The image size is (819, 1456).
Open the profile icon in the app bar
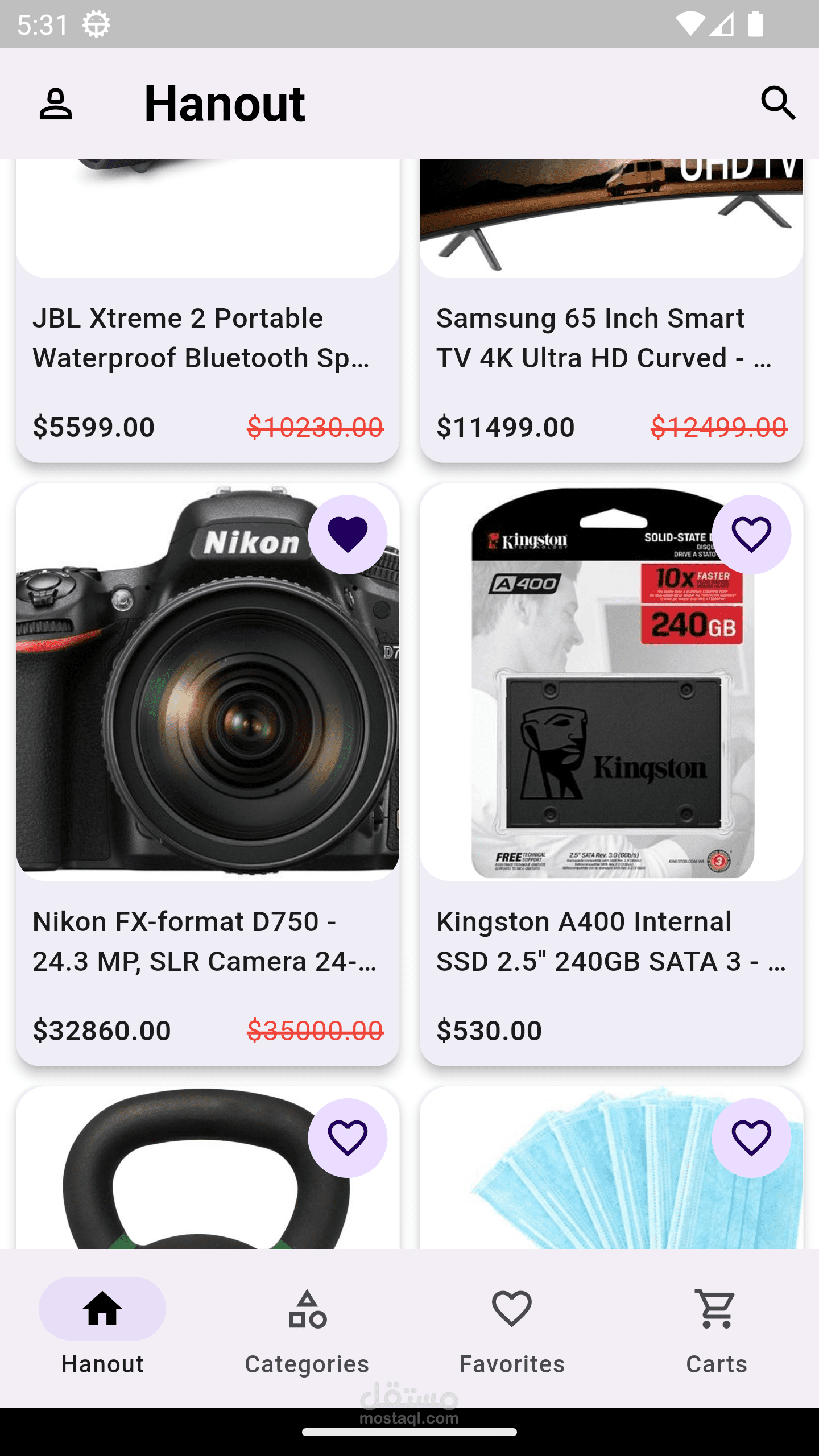coord(56,104)
